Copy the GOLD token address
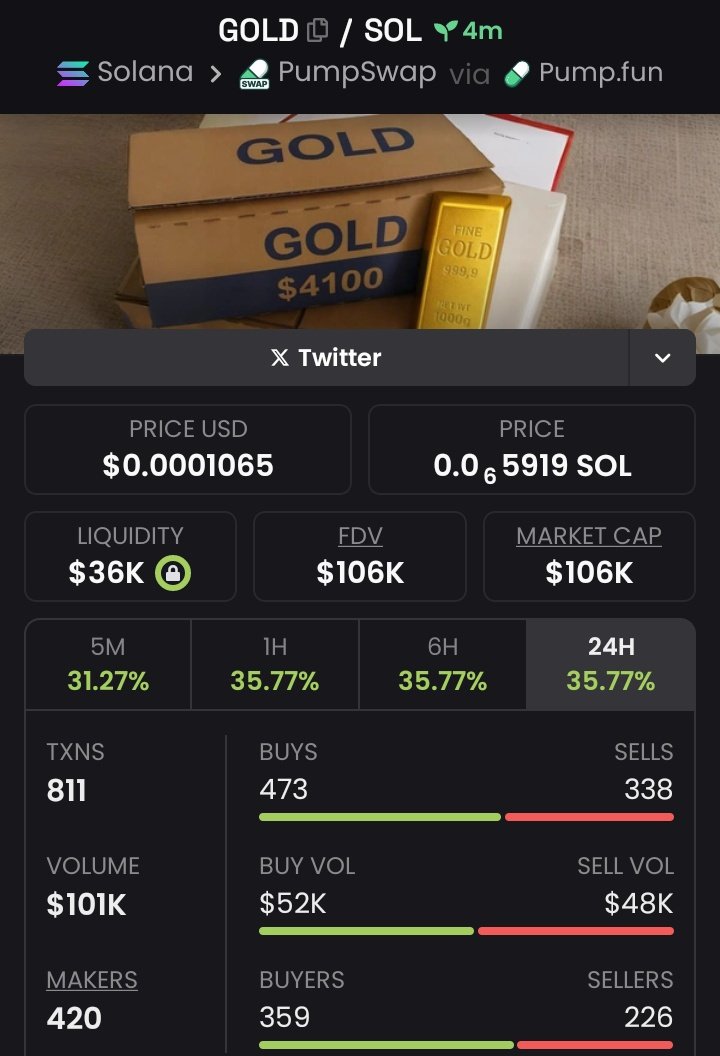This screenshot has width=720, height=1056. pyautogui.click(x=317, y=30)
